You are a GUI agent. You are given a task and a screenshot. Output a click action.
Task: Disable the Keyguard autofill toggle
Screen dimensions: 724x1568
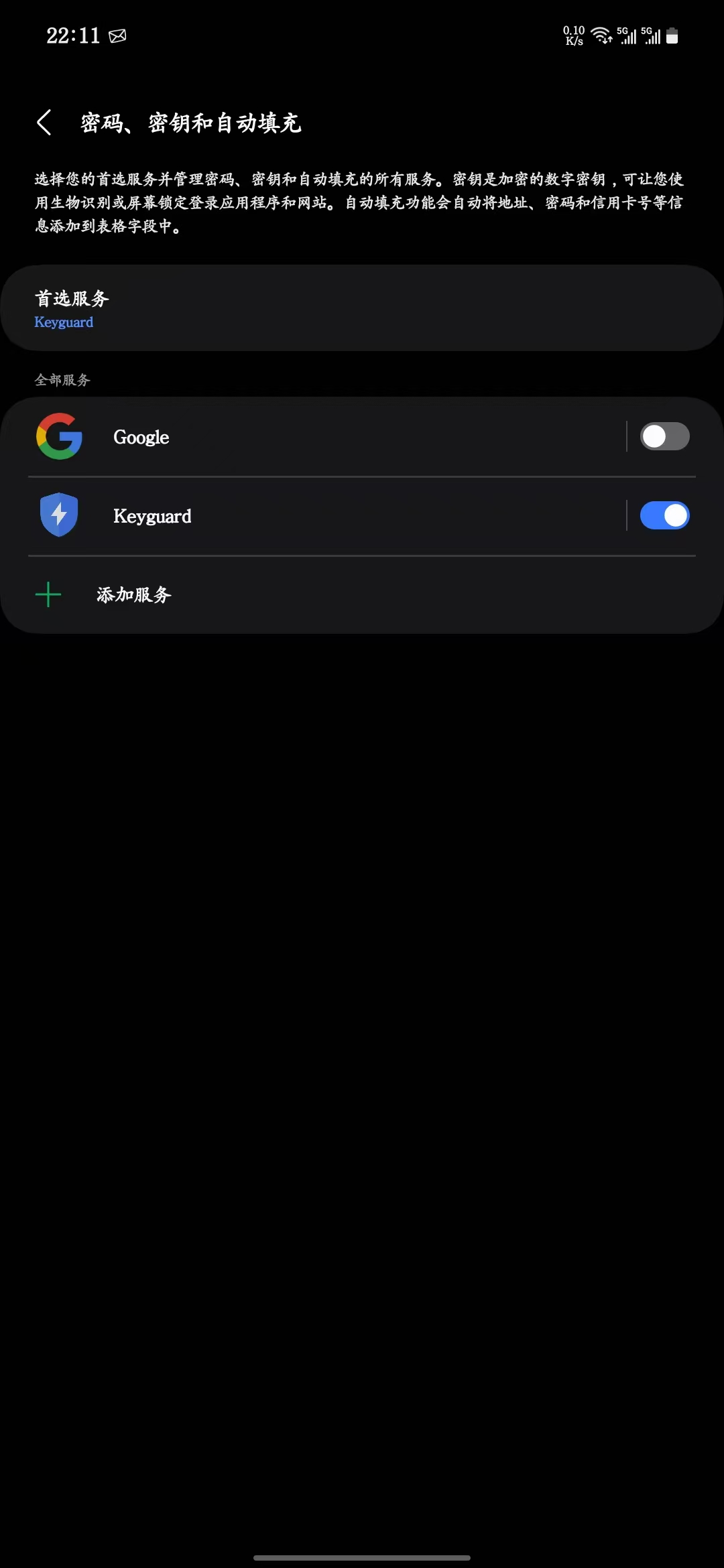pos(664,515)
